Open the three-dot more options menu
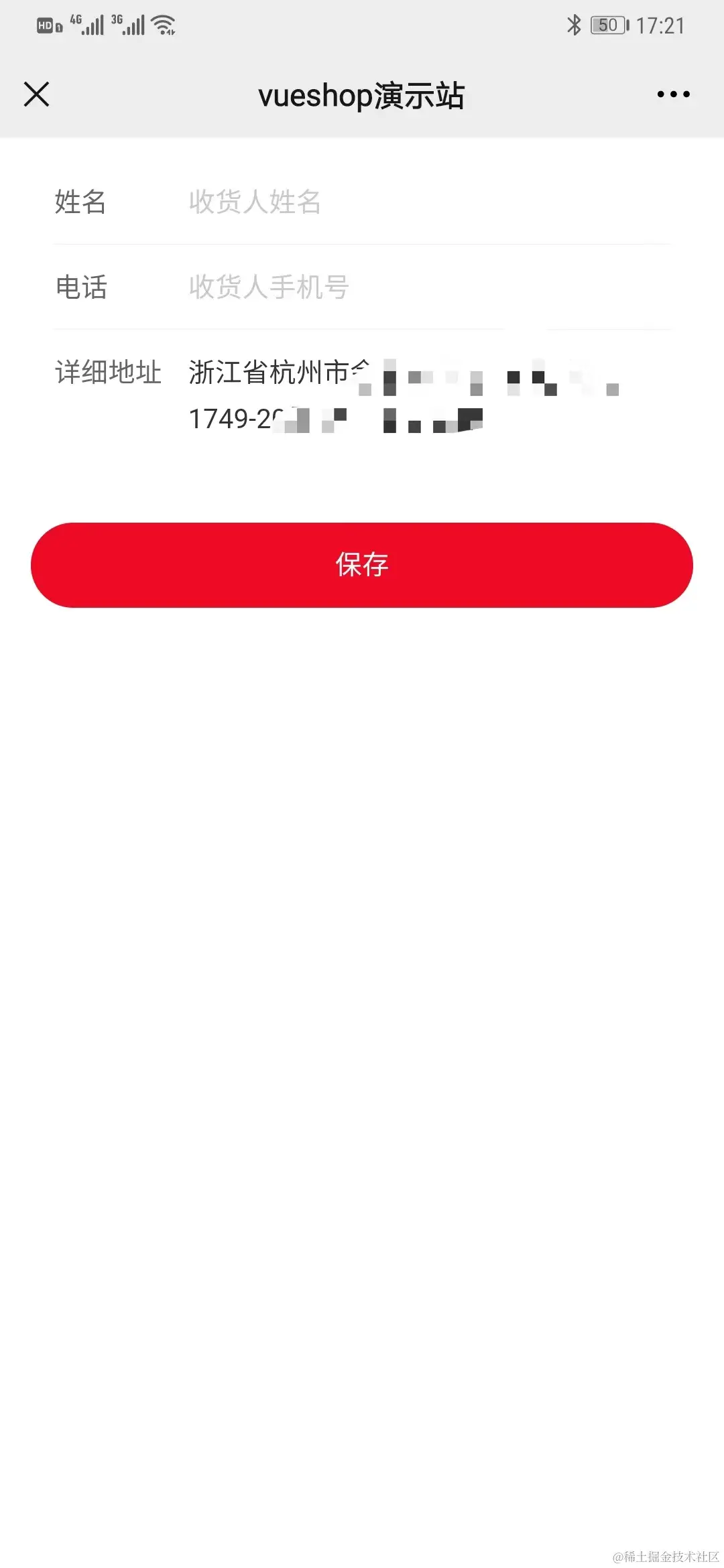 pos(673,94)
